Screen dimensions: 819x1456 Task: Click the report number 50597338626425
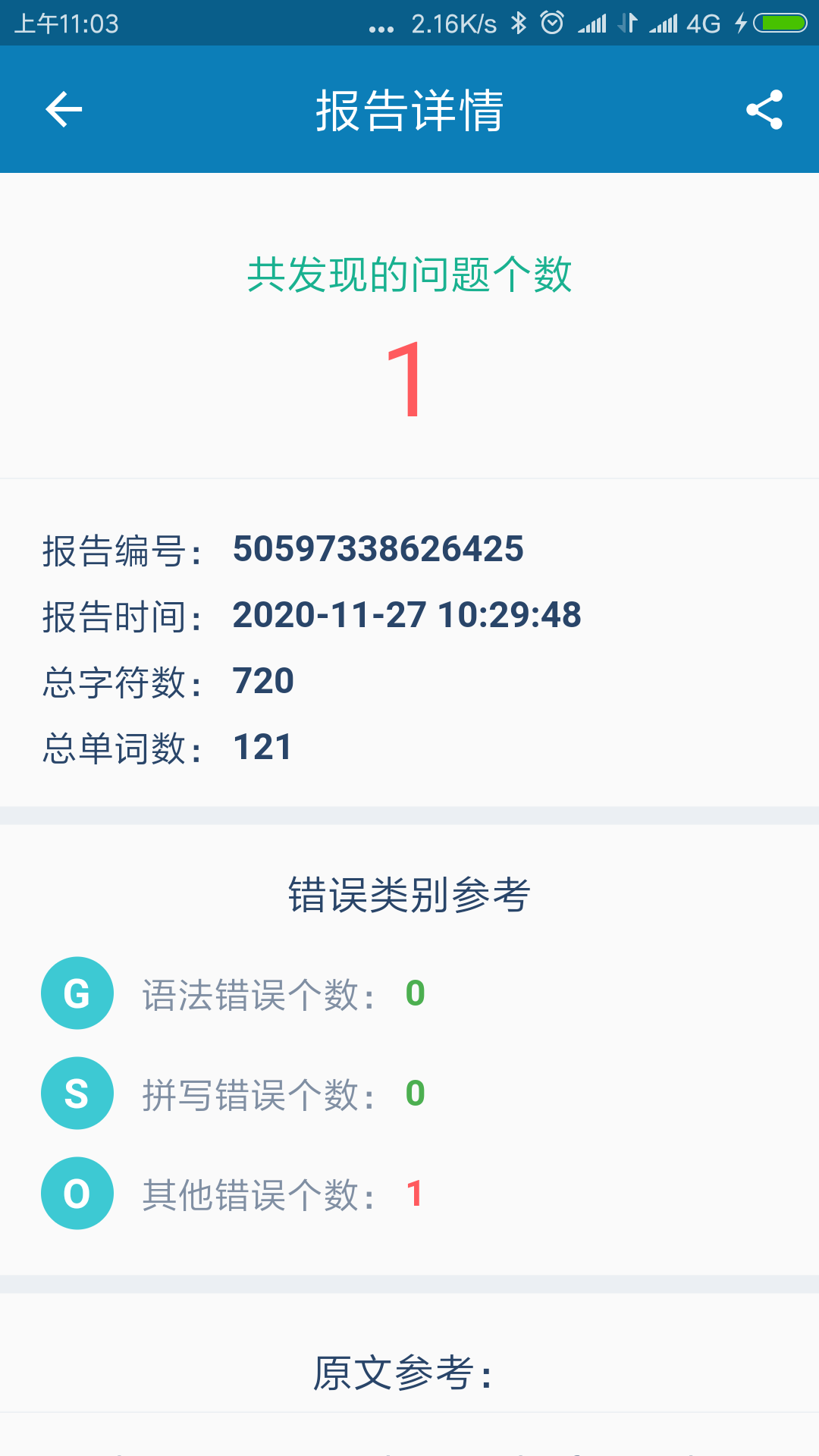[x=378, y=549]
